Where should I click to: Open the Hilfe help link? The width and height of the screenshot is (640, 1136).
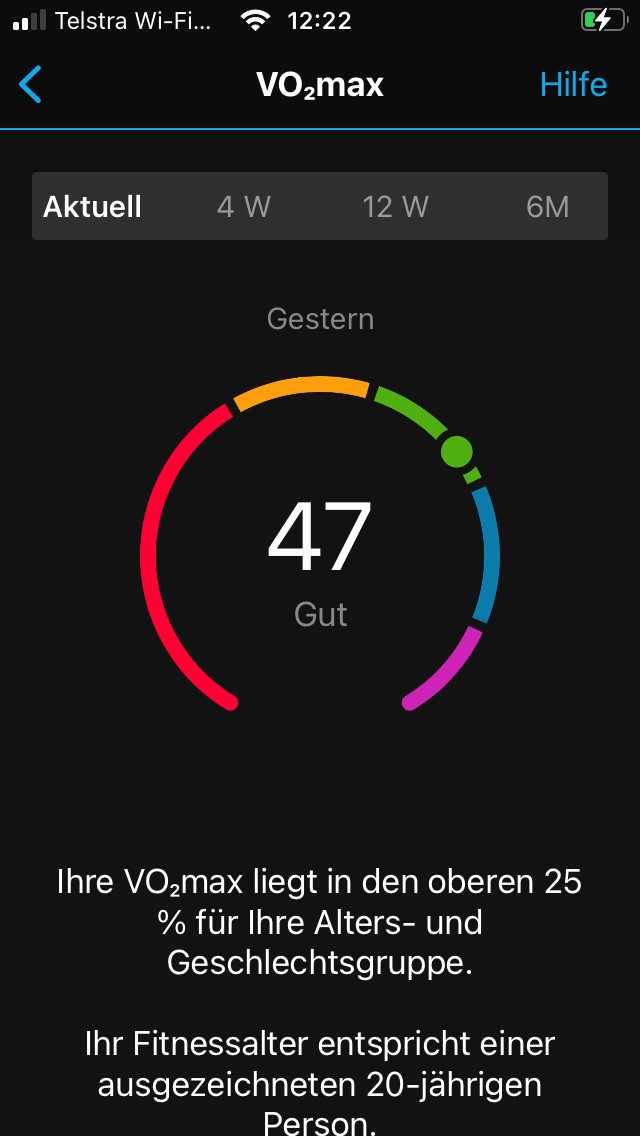573,85
